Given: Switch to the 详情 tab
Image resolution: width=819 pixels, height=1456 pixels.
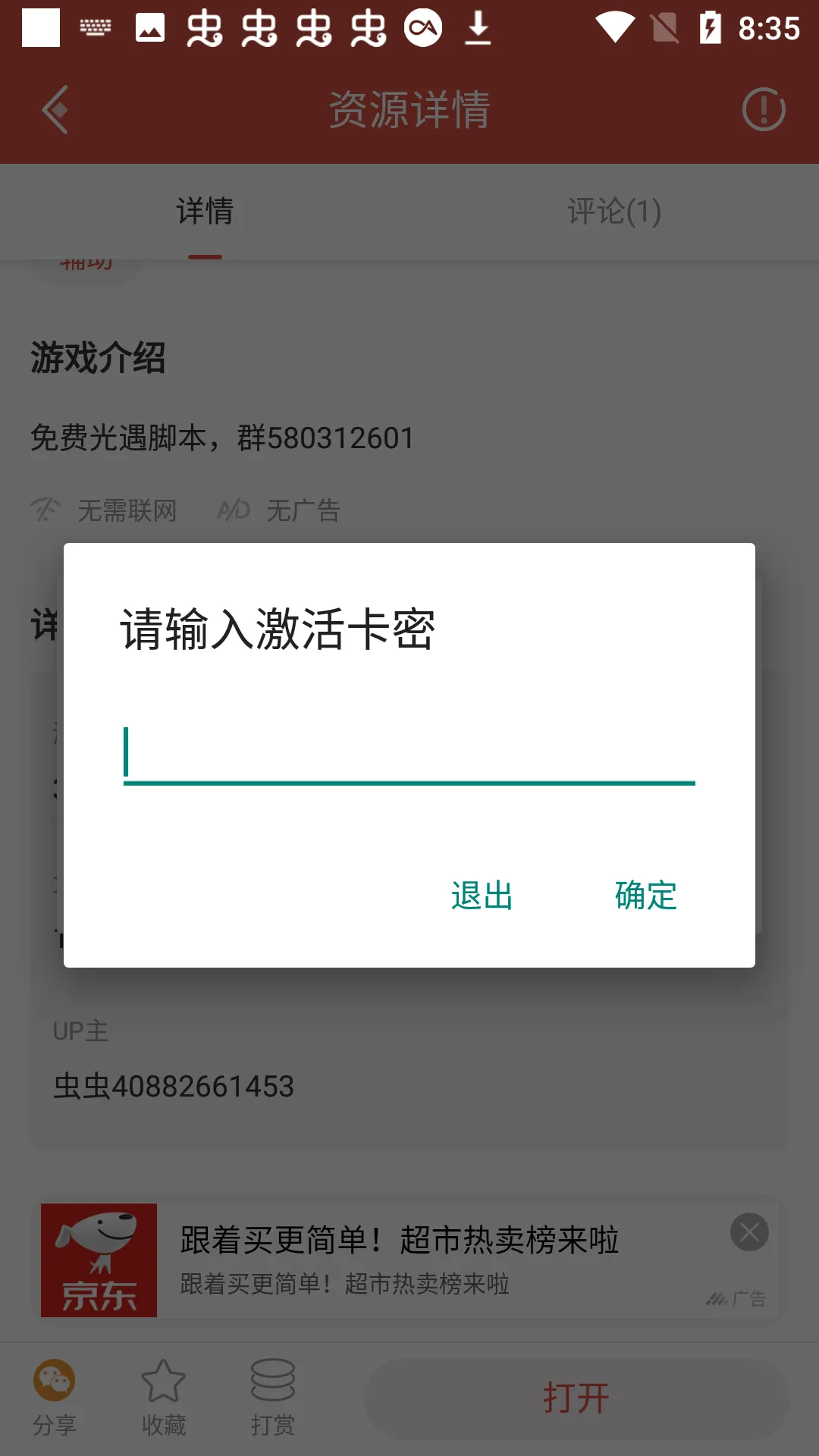Looking at the screenshot, I should [203, 211].
